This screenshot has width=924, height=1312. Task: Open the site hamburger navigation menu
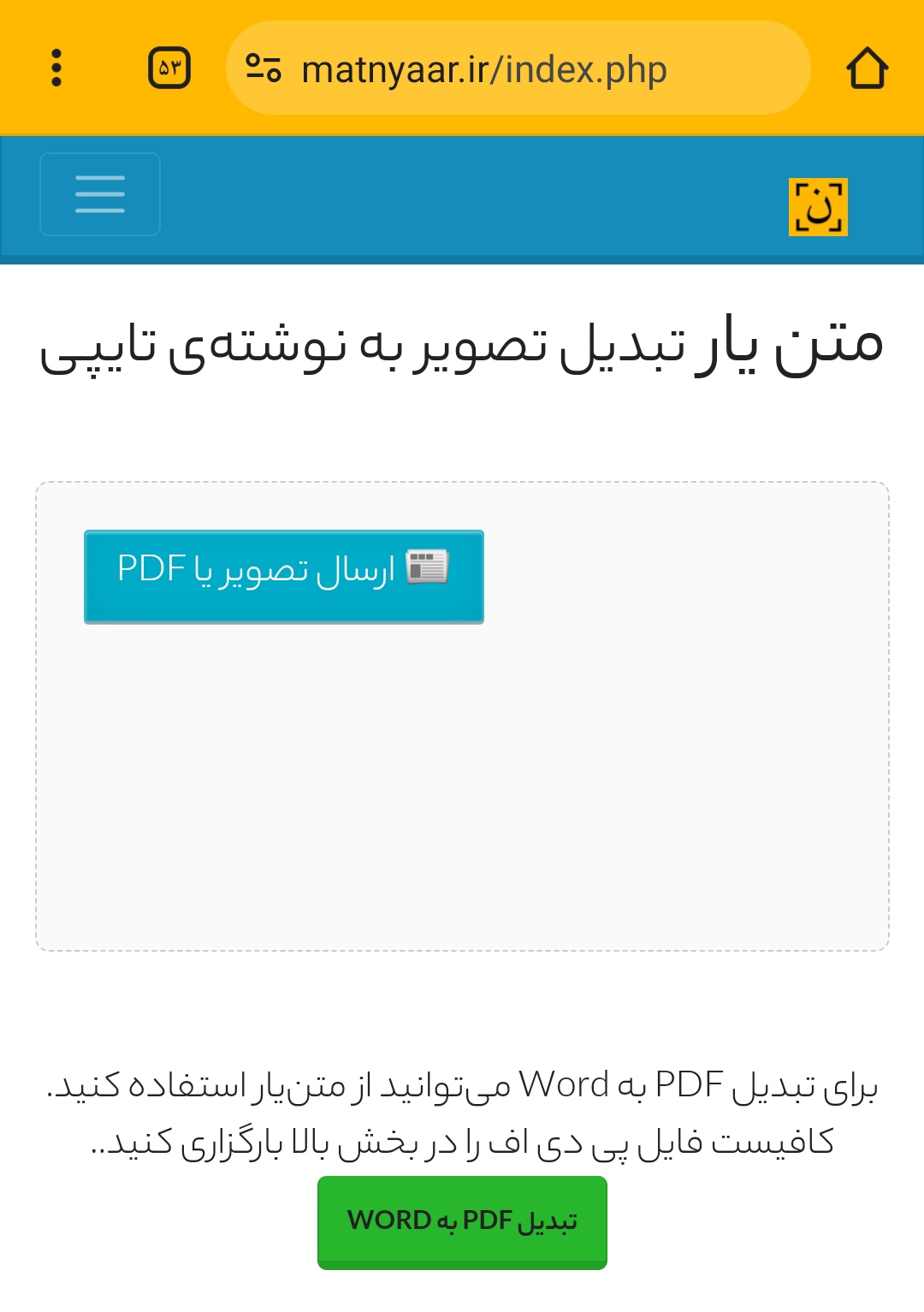(x=100, y=194)
